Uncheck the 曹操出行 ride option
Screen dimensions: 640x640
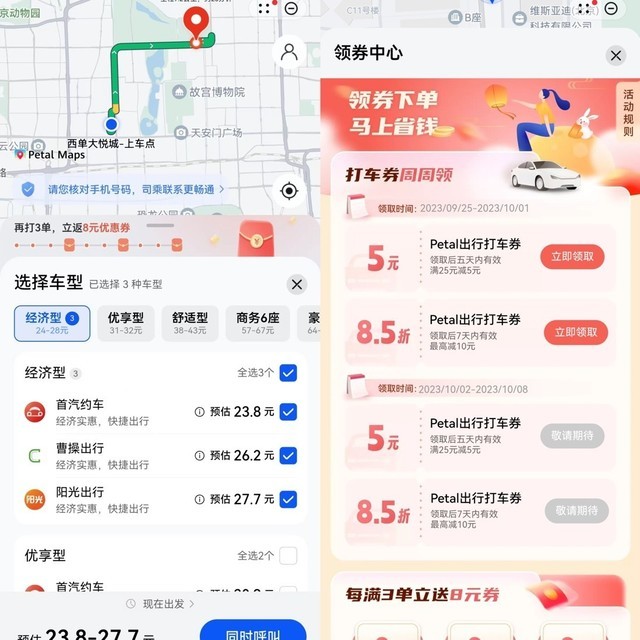(x=288, y=455)
